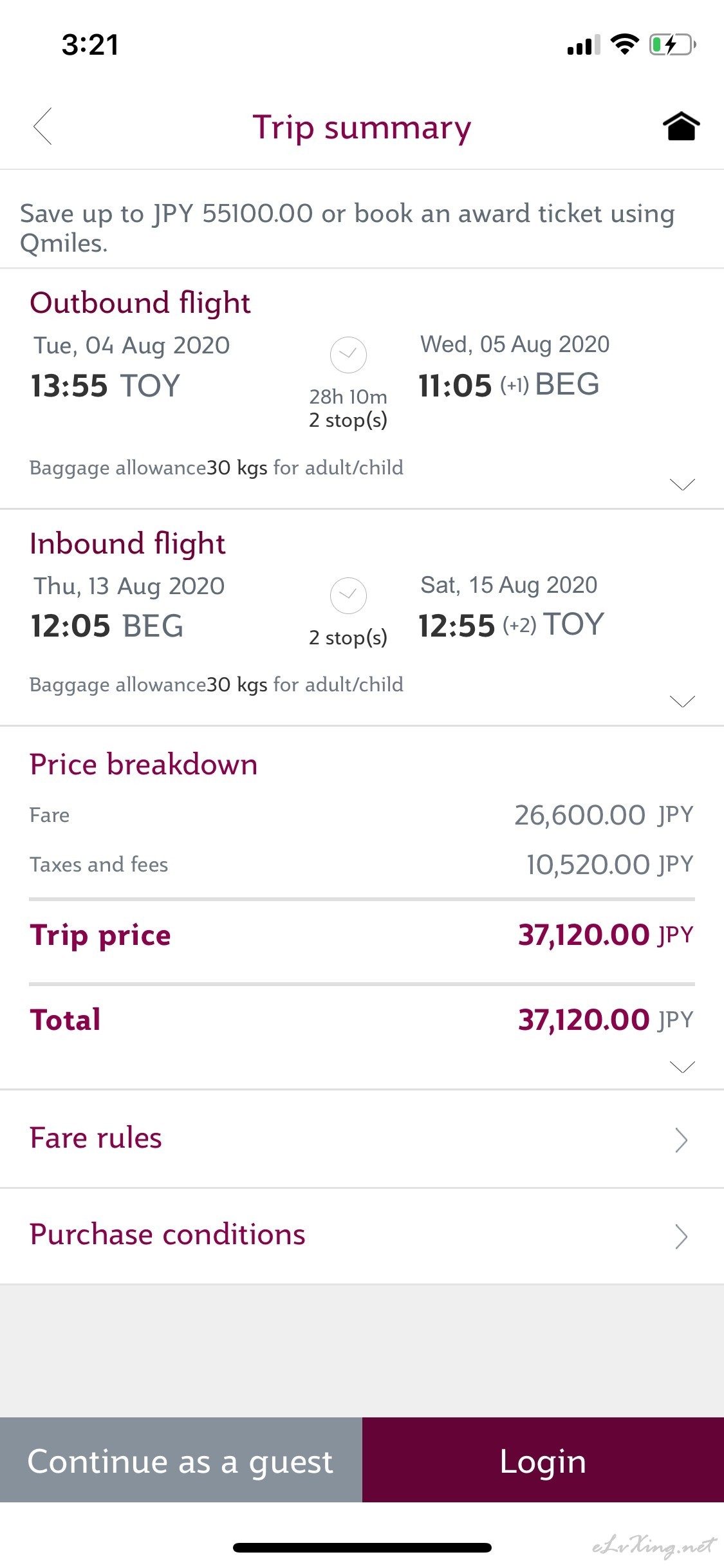Expand outbound flight details
This screenshot has width=724, height=1568.
pyautogui.click(x=682, y=484)
